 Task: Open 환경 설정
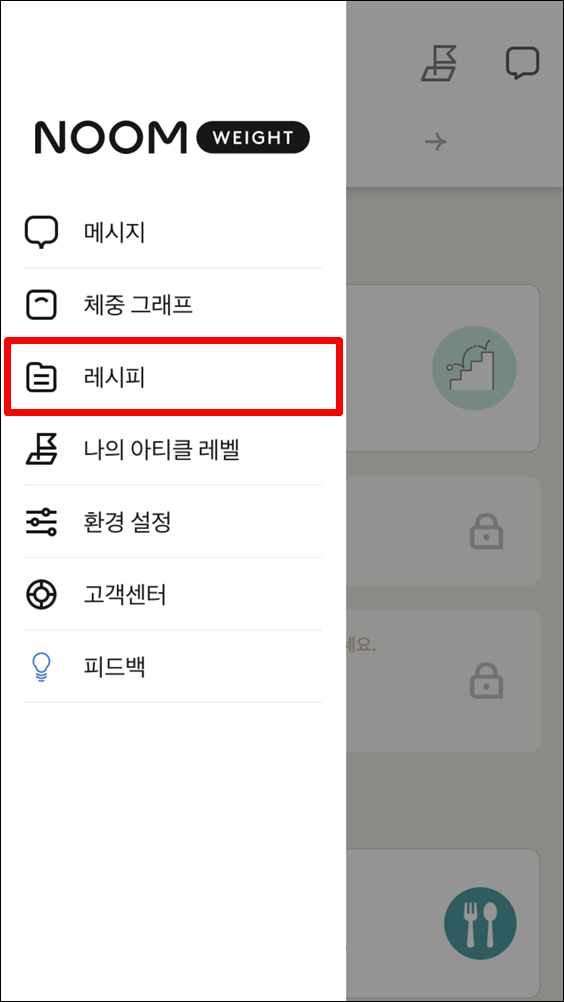(172, 522)
